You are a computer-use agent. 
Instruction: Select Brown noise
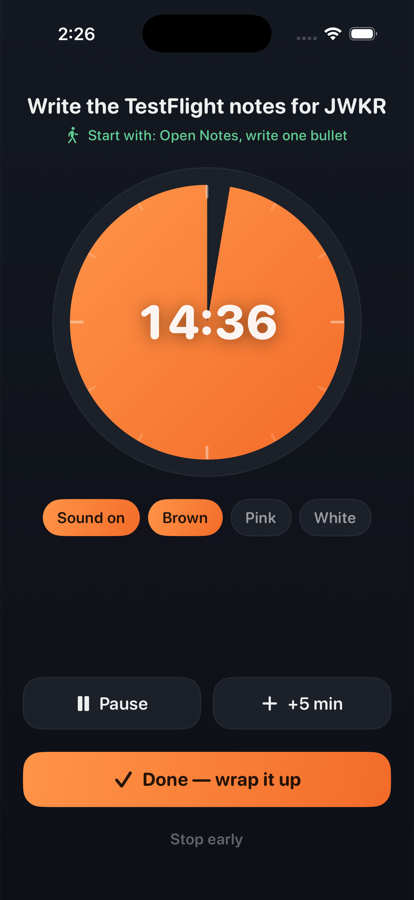[185, 518]
